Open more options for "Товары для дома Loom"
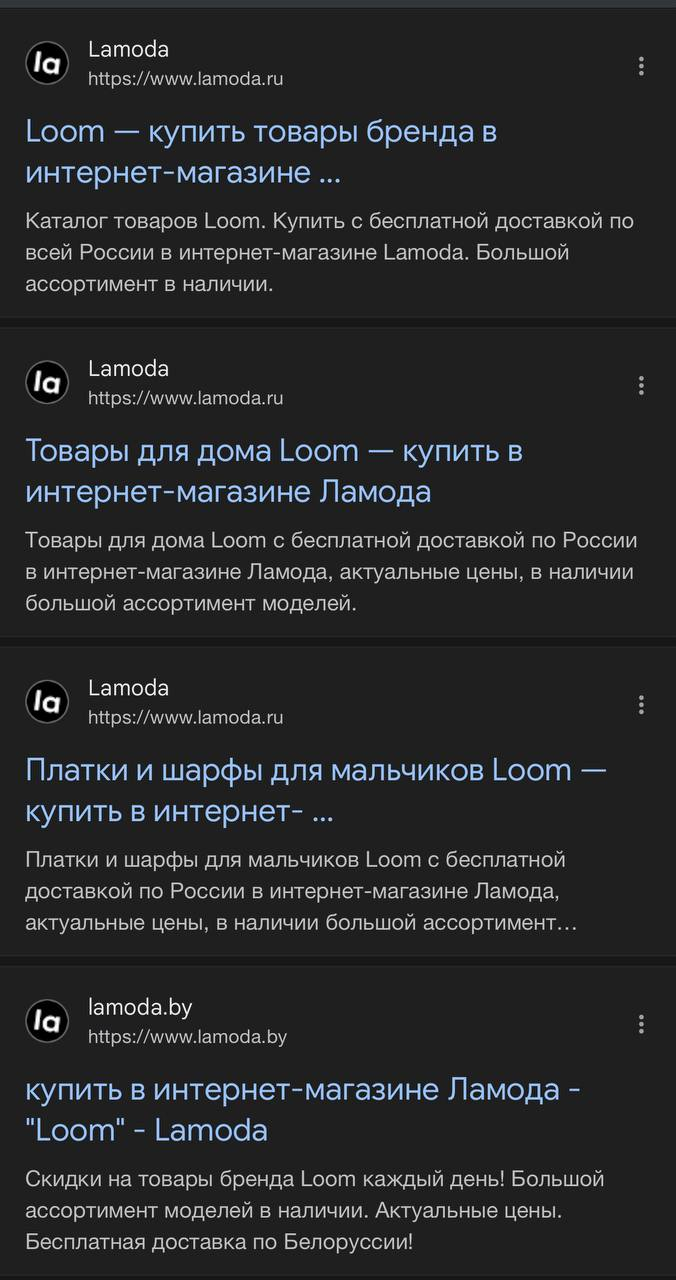The image size is (676, 1280). point(641,386)
